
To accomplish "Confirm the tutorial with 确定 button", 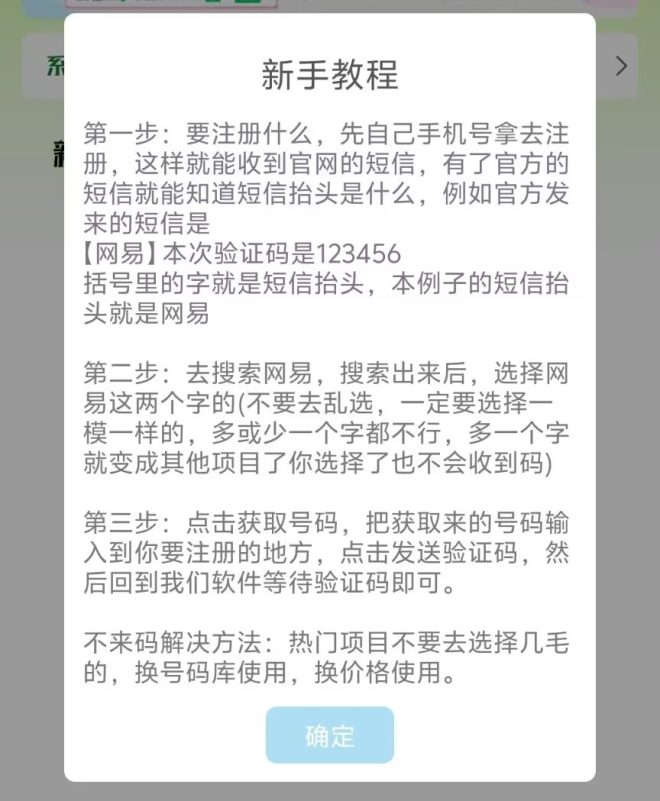I will [329, 736].
